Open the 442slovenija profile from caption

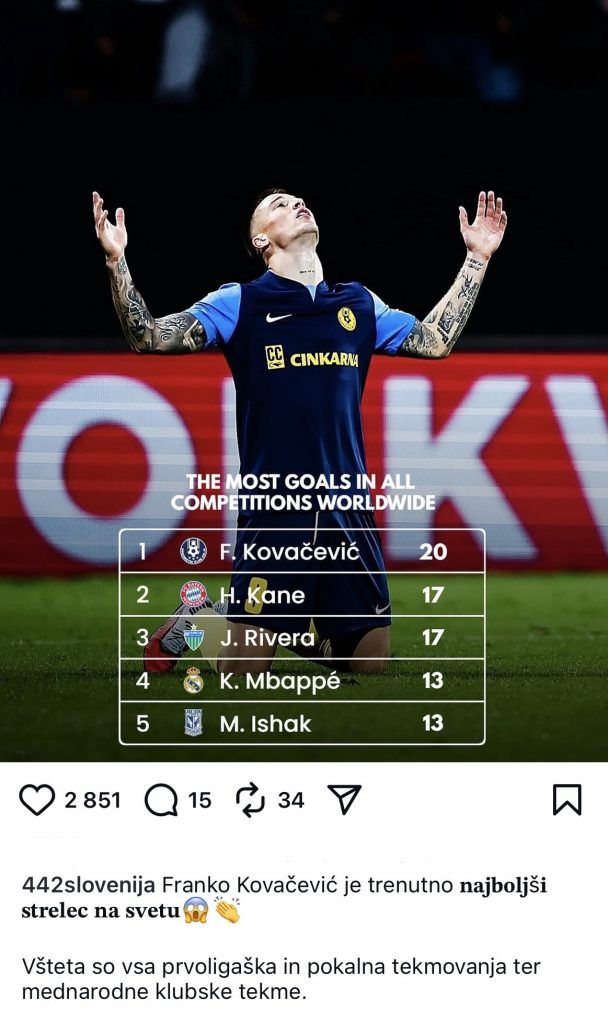pos(88,885)
